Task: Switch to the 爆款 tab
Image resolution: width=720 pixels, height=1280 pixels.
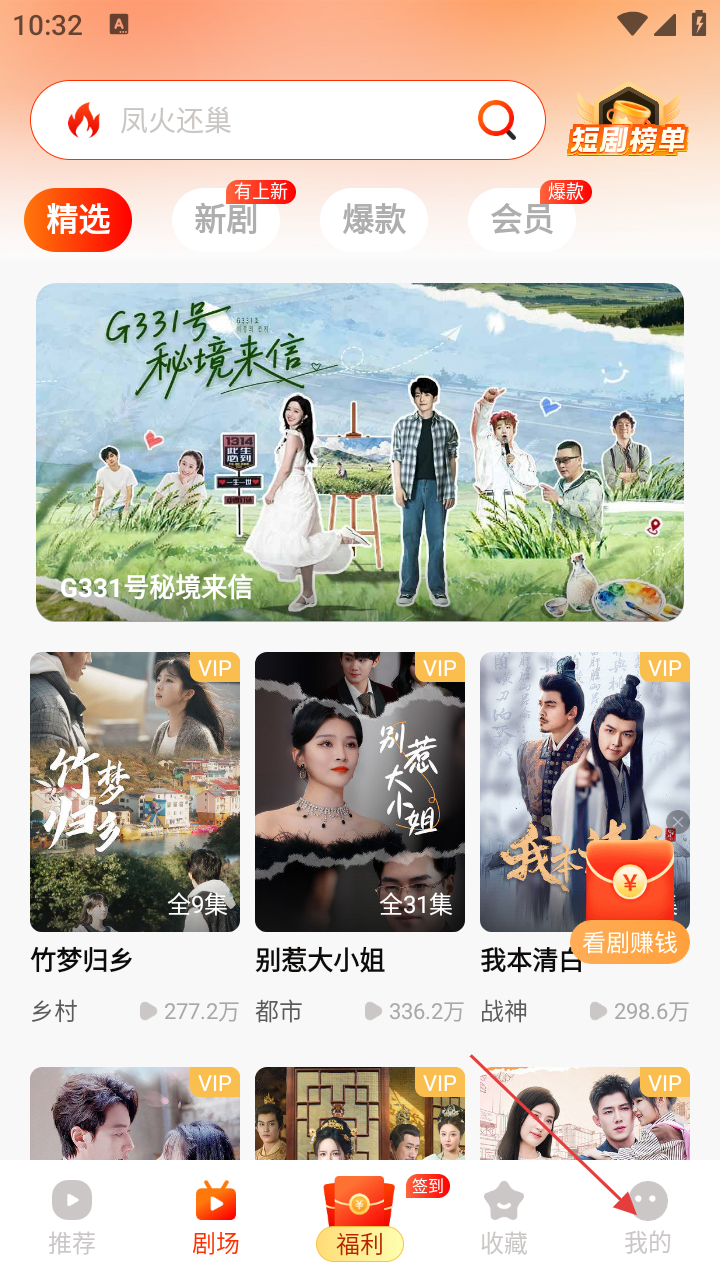Action: click(x=374, y=219)
